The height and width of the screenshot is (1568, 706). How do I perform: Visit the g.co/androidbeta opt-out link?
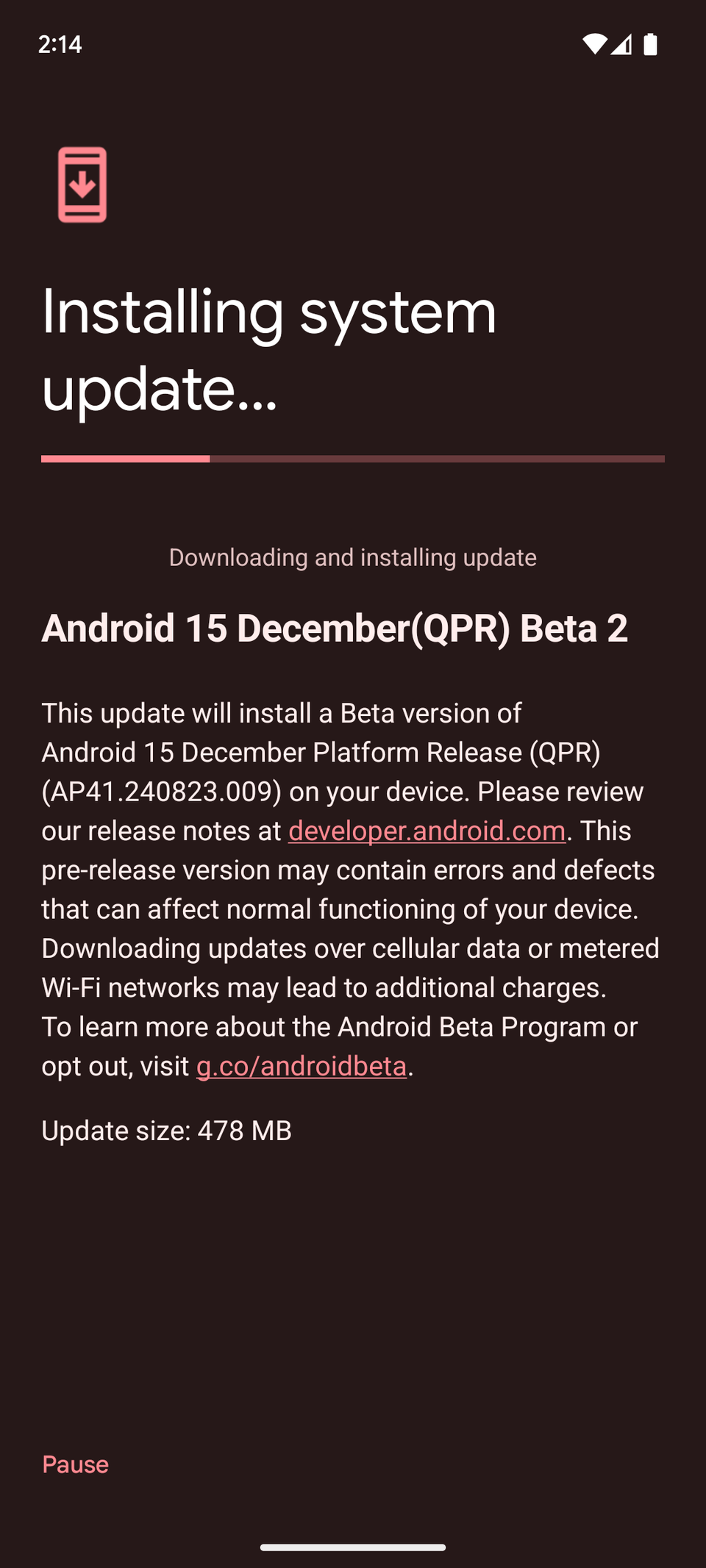coord(300,1067)
